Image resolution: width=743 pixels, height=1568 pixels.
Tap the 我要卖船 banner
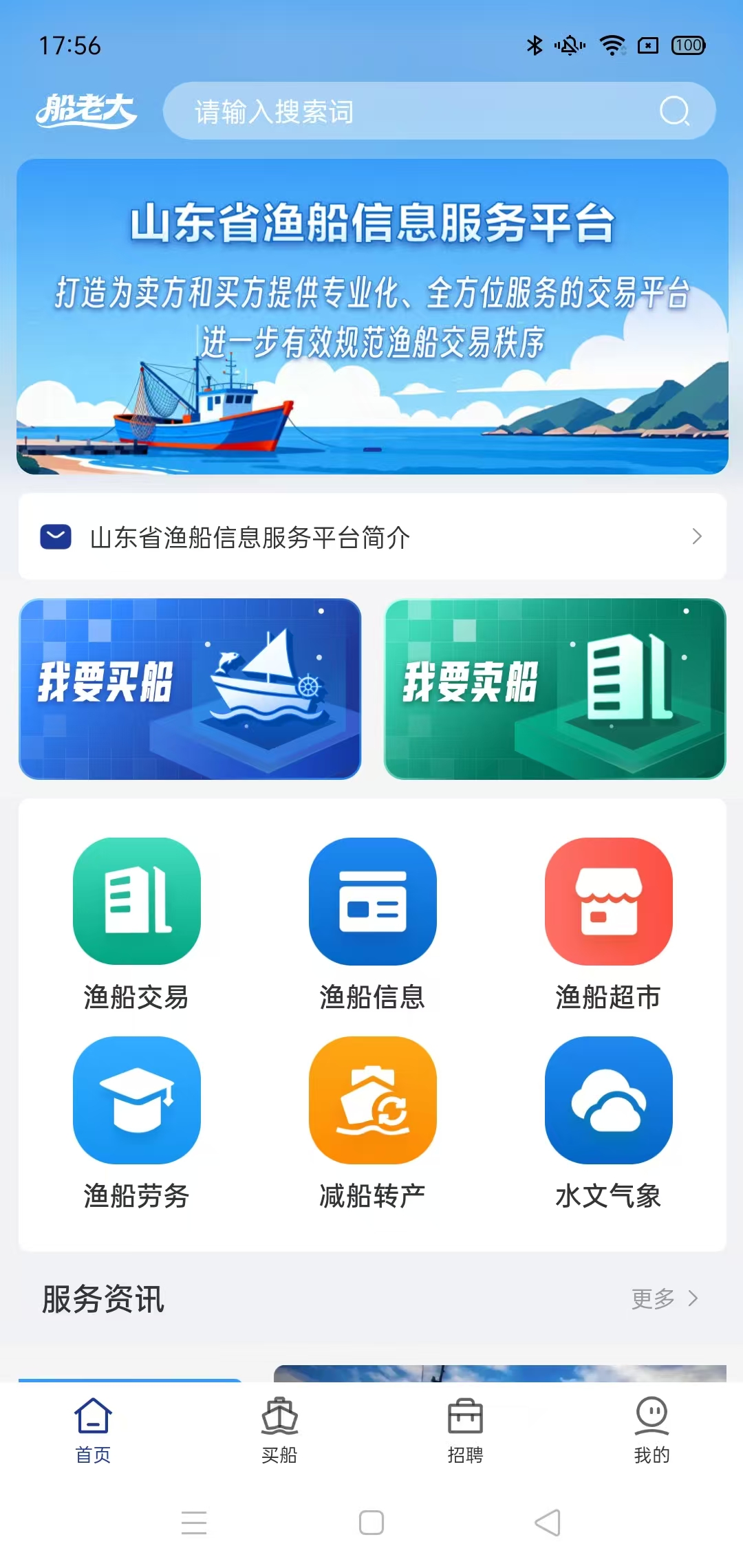point(557,690)
